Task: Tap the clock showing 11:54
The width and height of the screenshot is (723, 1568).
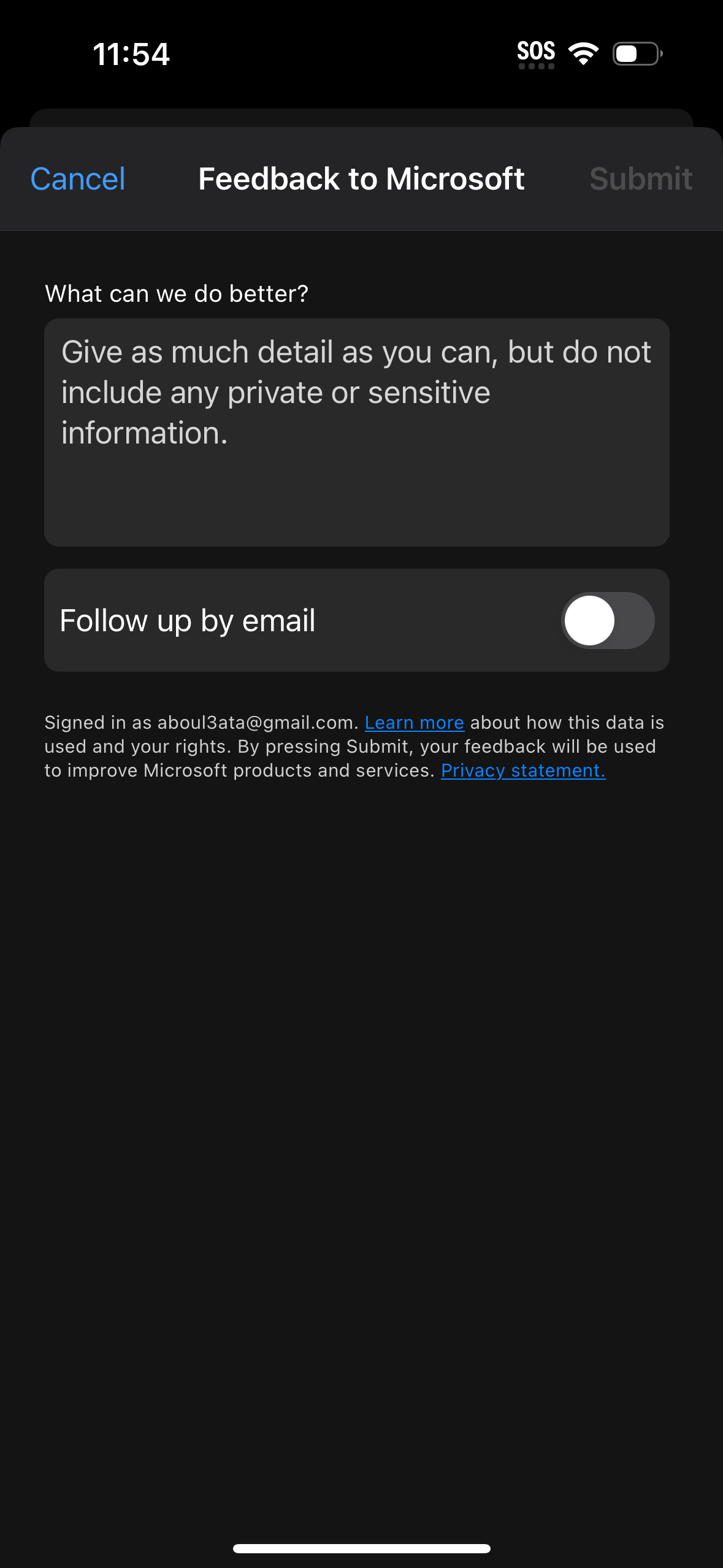Action: coord(131,54)
